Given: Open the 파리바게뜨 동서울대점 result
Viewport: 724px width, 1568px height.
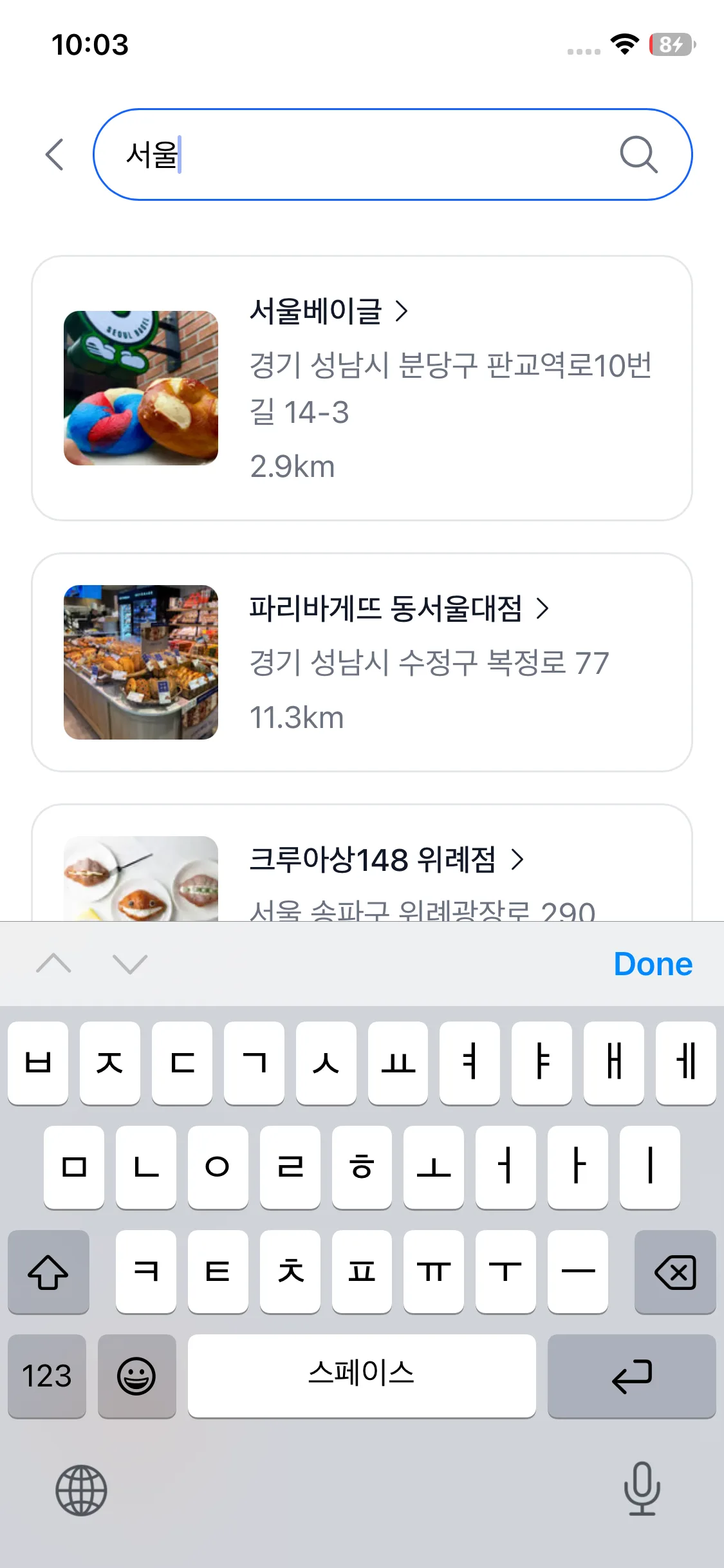Looking at the screenshot, I should (362, 662).
